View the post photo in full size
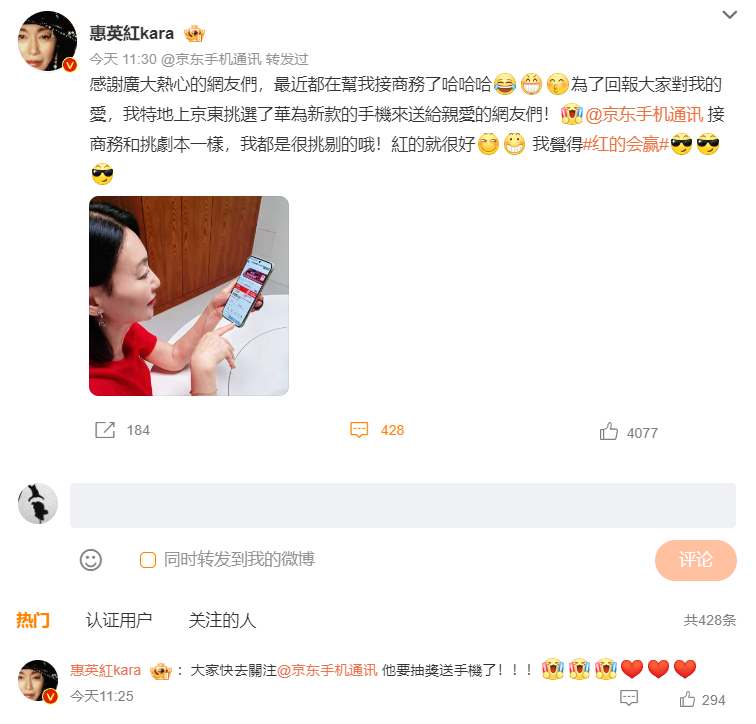 click(x=188, y=295)
